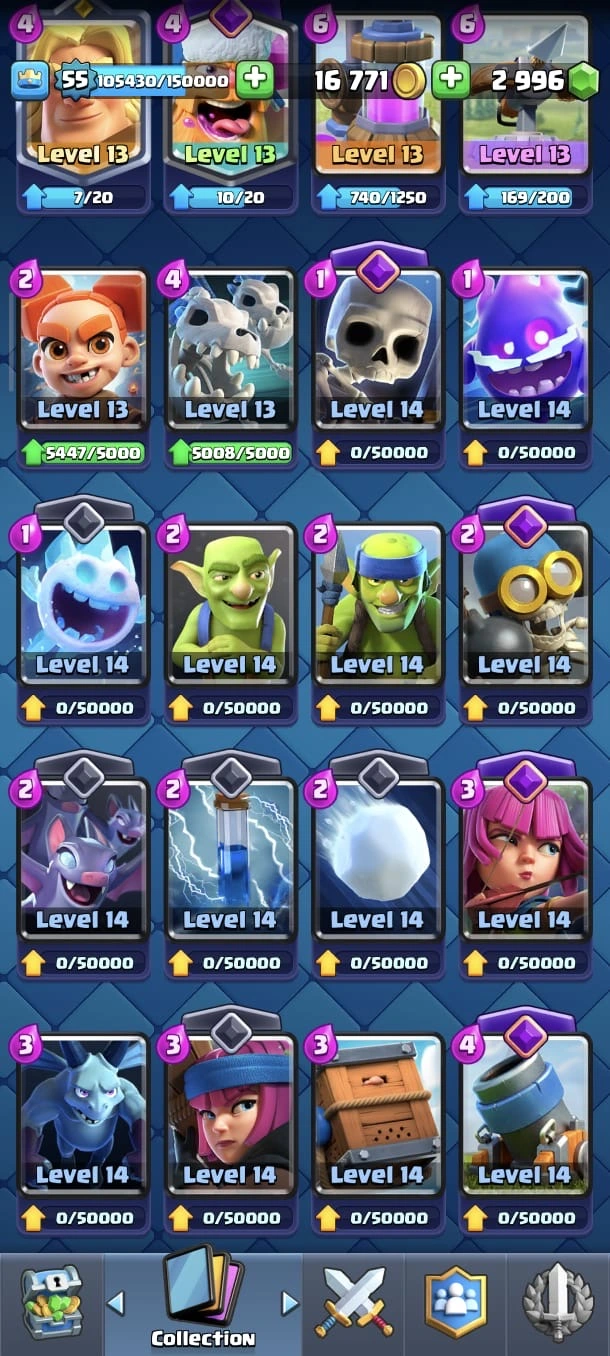Open the Ice Spirit card

click(x=82, y=605)
